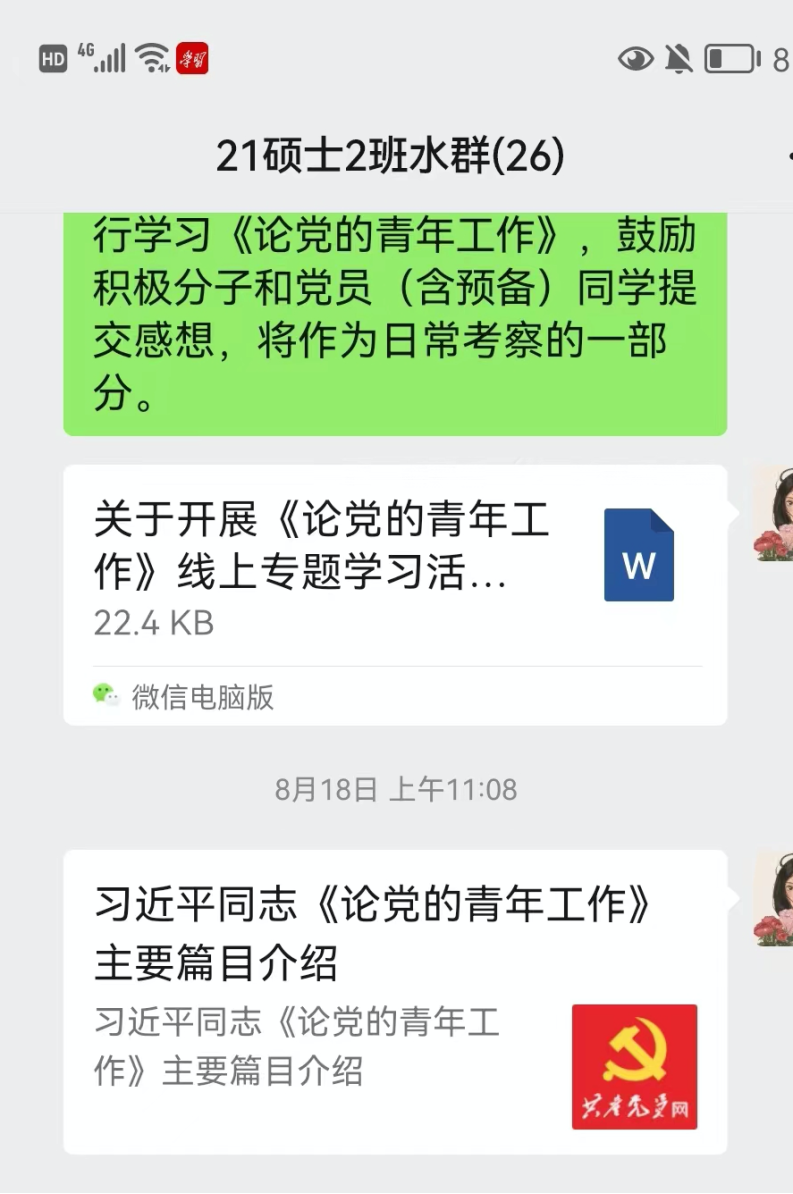View sender's avatar beside the article card
The width and height of the screenshot is (793, 1194).
click(x=773, y=899)
